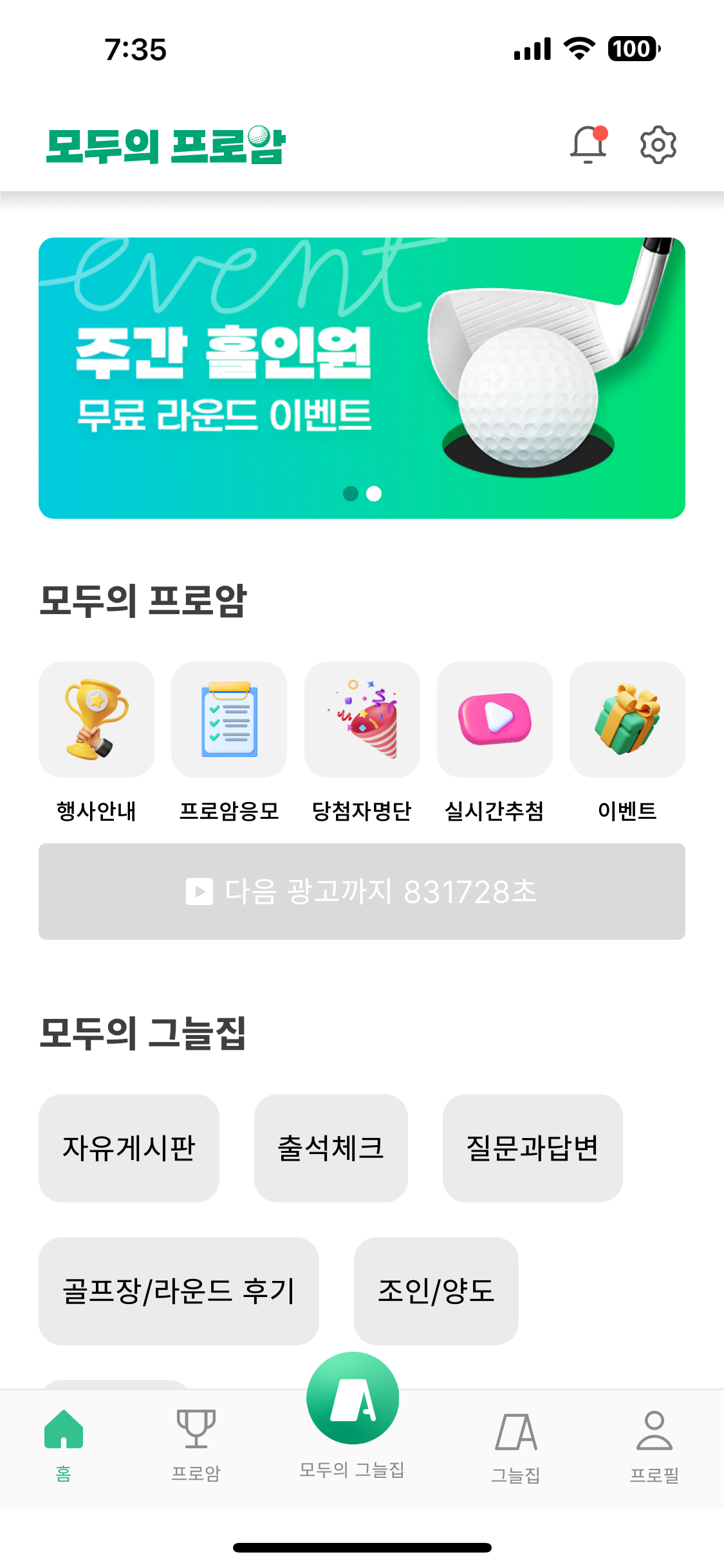This screenshot has height=1568, width=724.
Task: Open the settings gear
Action: (658, 145)
